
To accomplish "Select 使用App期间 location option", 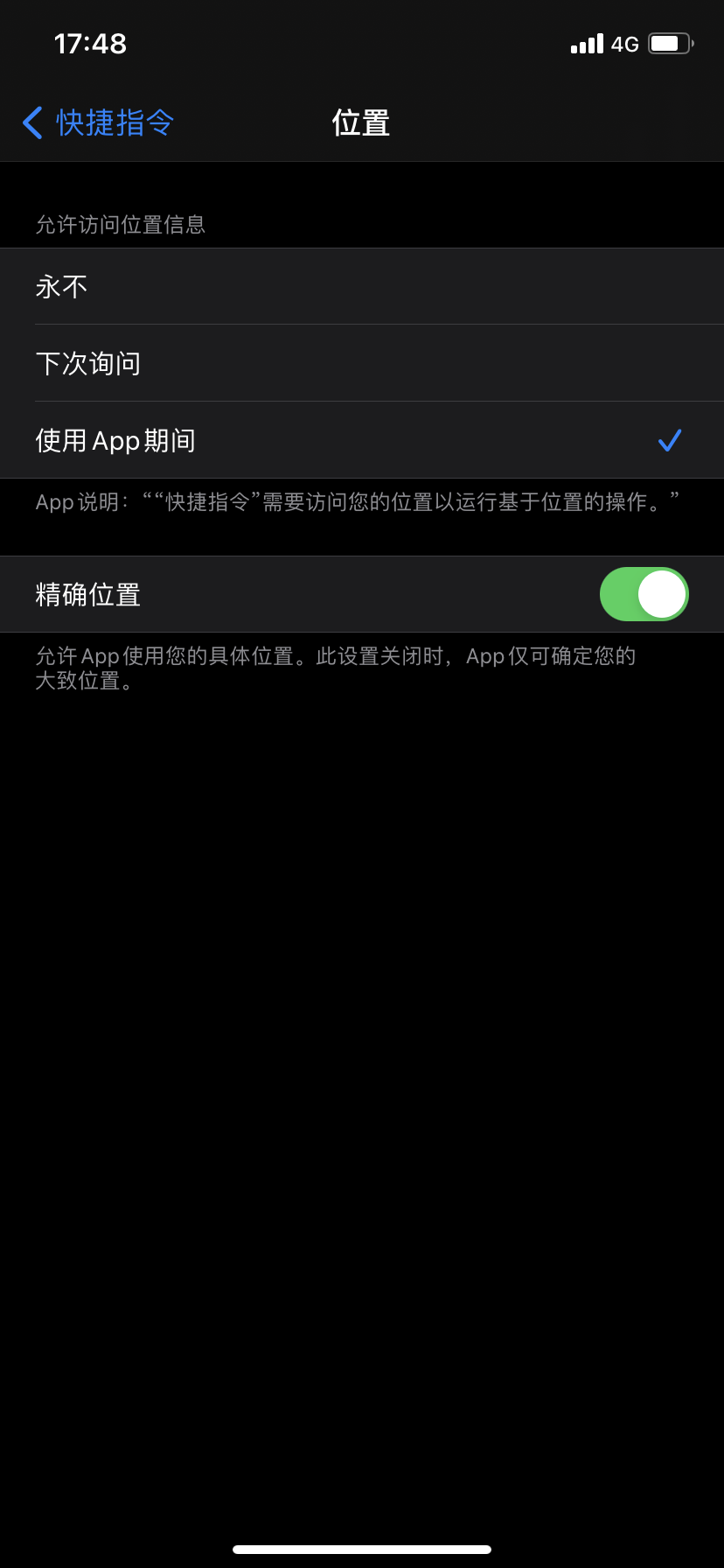I will 362,440.
